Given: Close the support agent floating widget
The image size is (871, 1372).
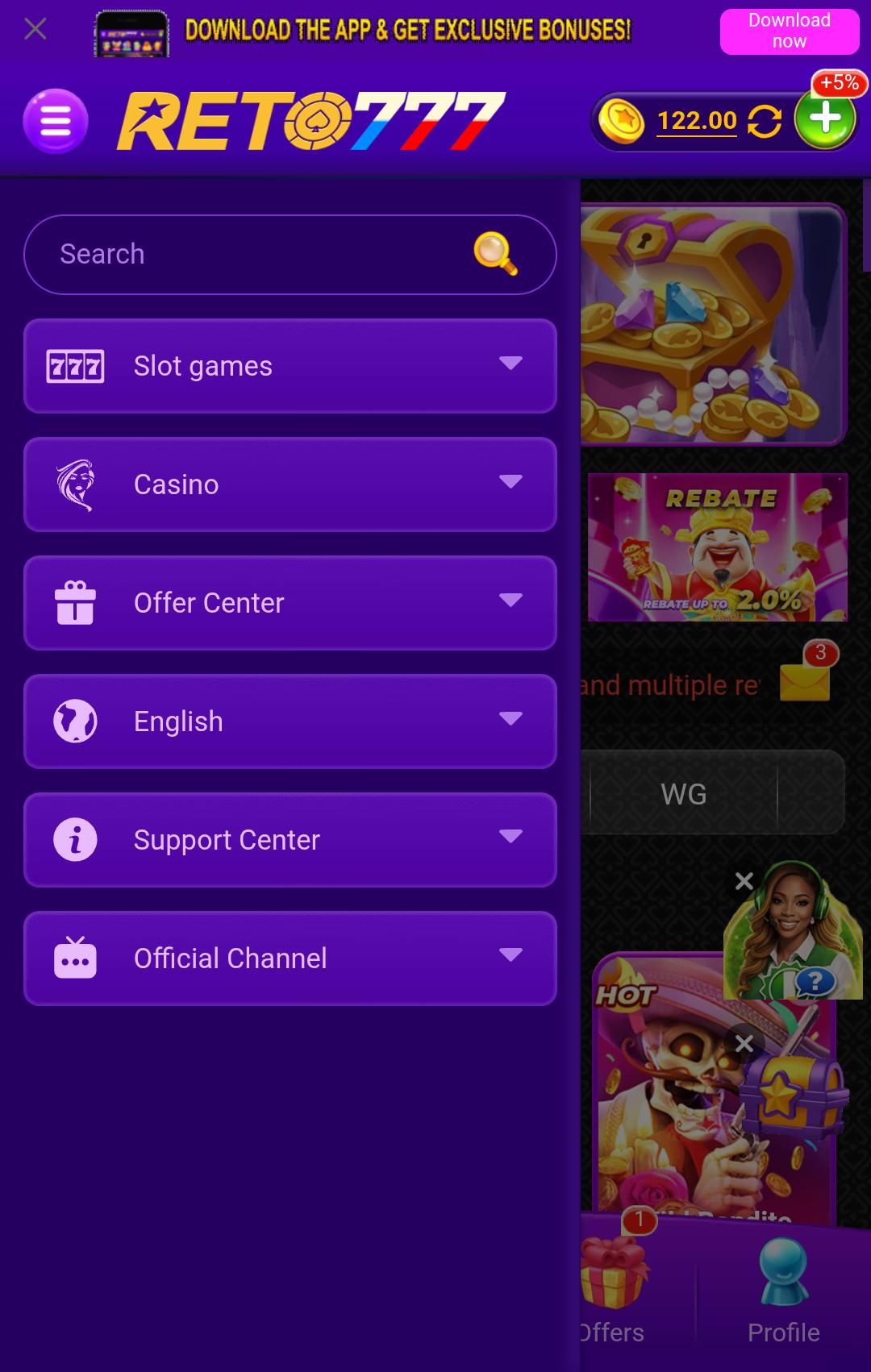Looking at the screenshot, I should [x=744, y=881].
